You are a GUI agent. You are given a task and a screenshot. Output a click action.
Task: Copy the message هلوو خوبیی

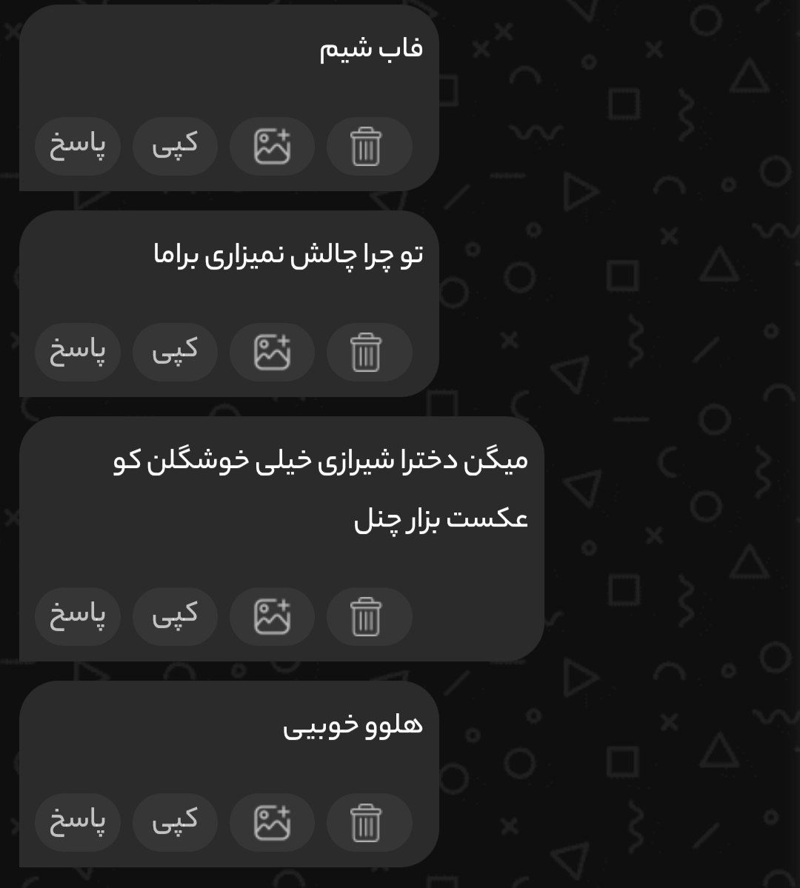pyautogui.click(x=175, y=822)
